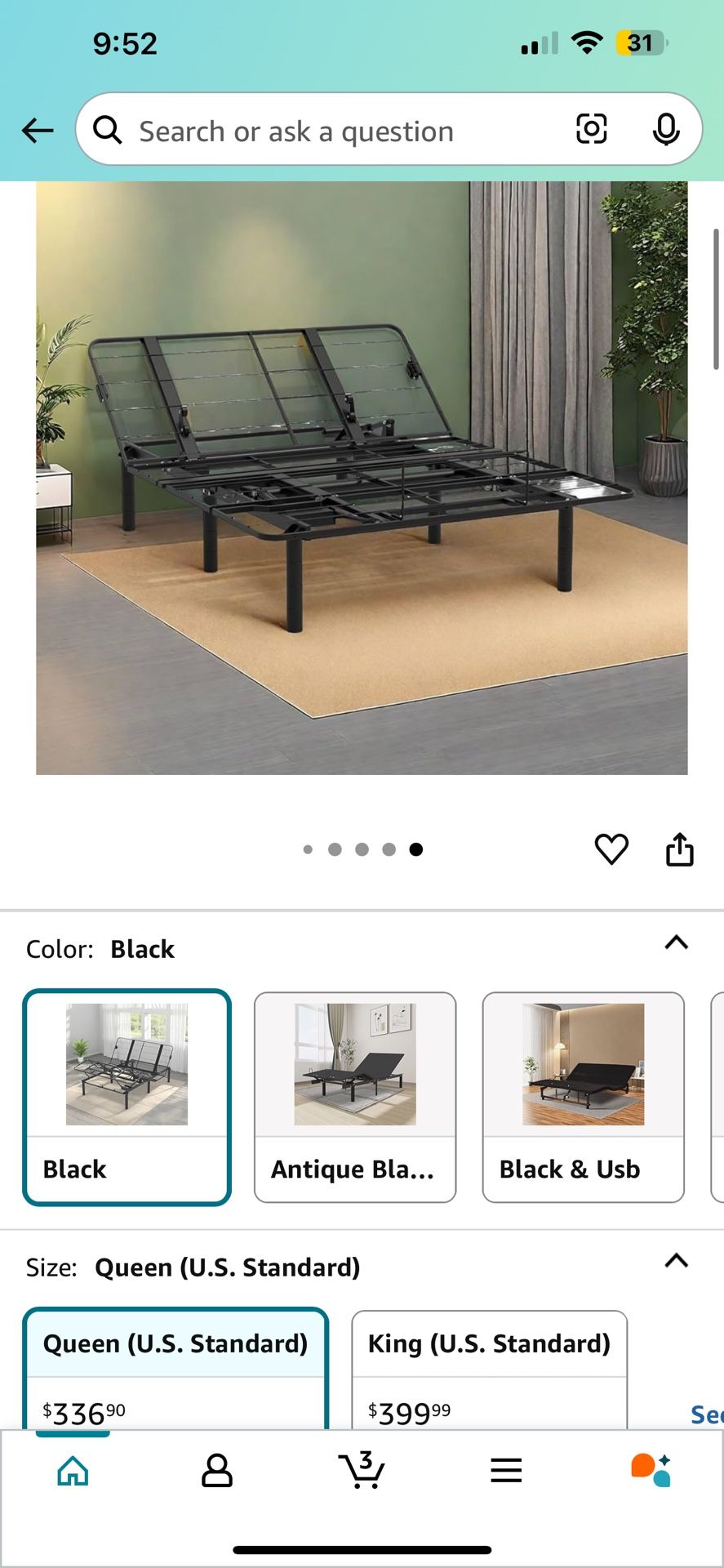Start a voice search with the microphone icon
Image resolution: width=724 pixels, height=1568 pixels.
point(668,129)
